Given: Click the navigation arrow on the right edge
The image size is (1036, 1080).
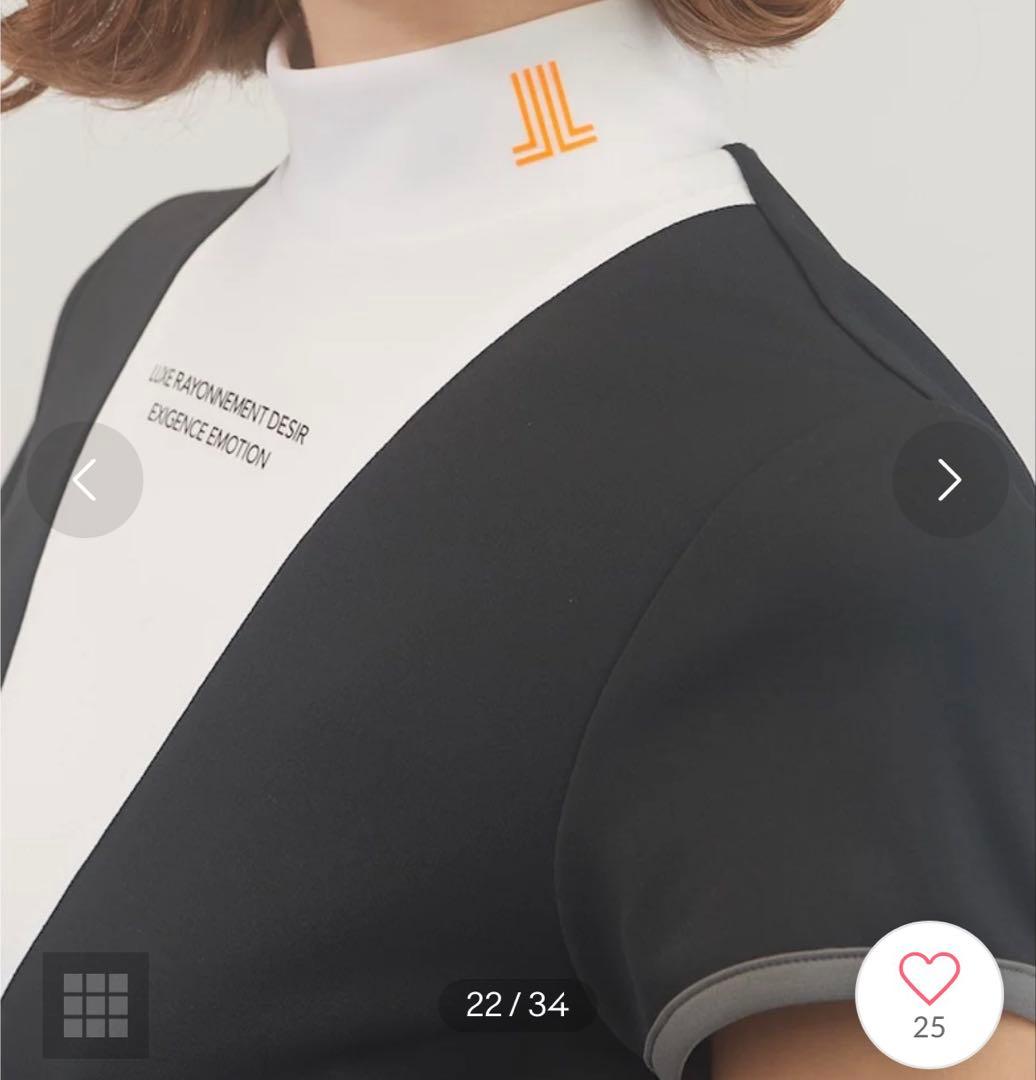Looking at the screenshot, I should pos(948,479).
